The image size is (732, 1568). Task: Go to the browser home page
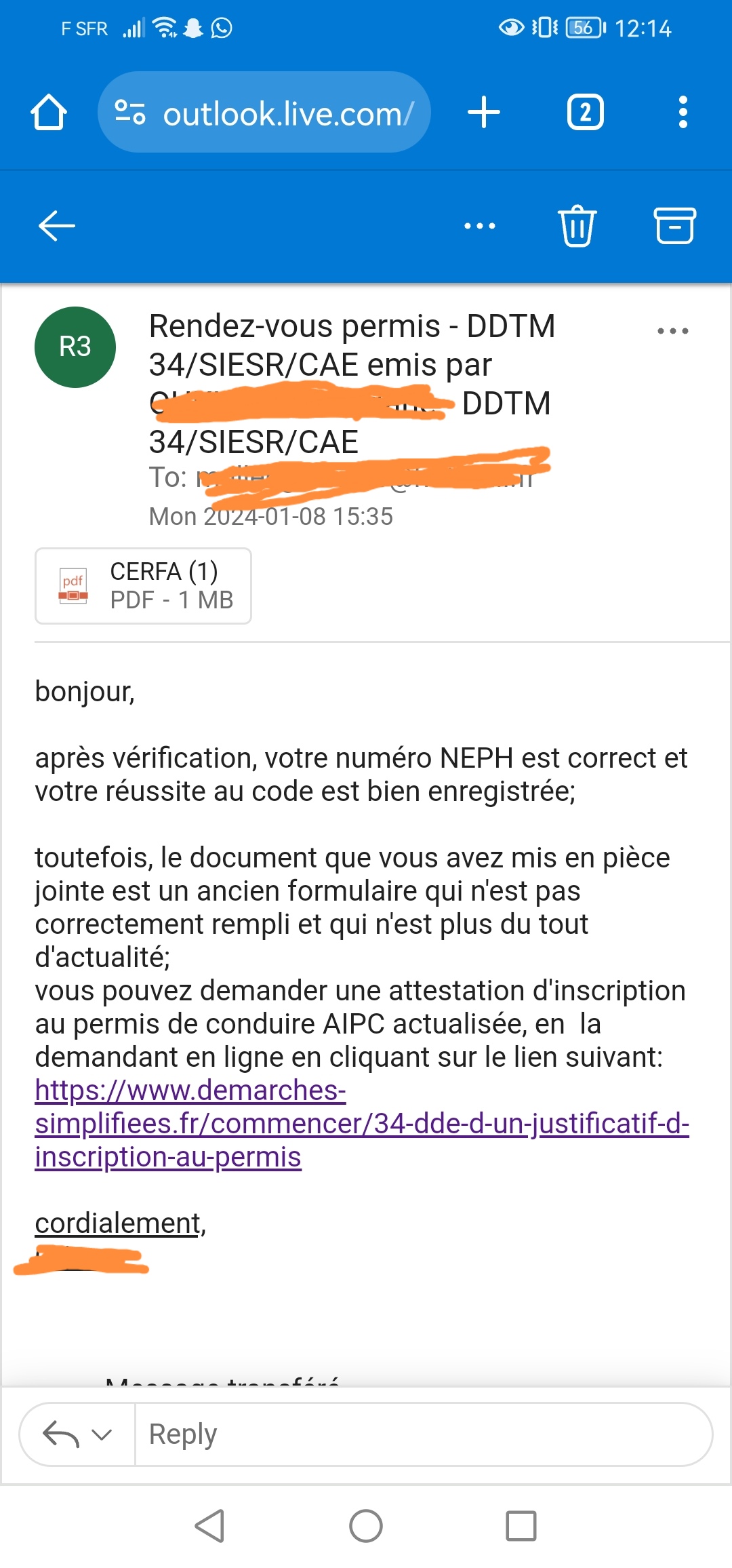pos(49,113)
